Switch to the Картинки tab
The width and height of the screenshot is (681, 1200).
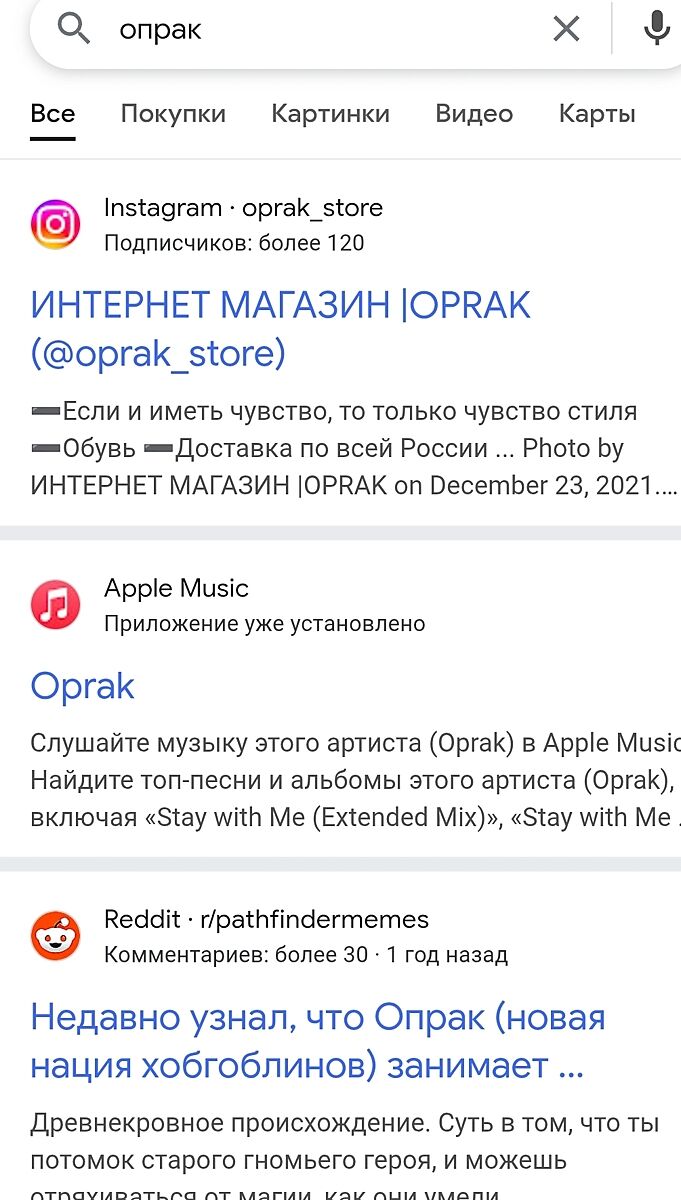tap(330, 114)
